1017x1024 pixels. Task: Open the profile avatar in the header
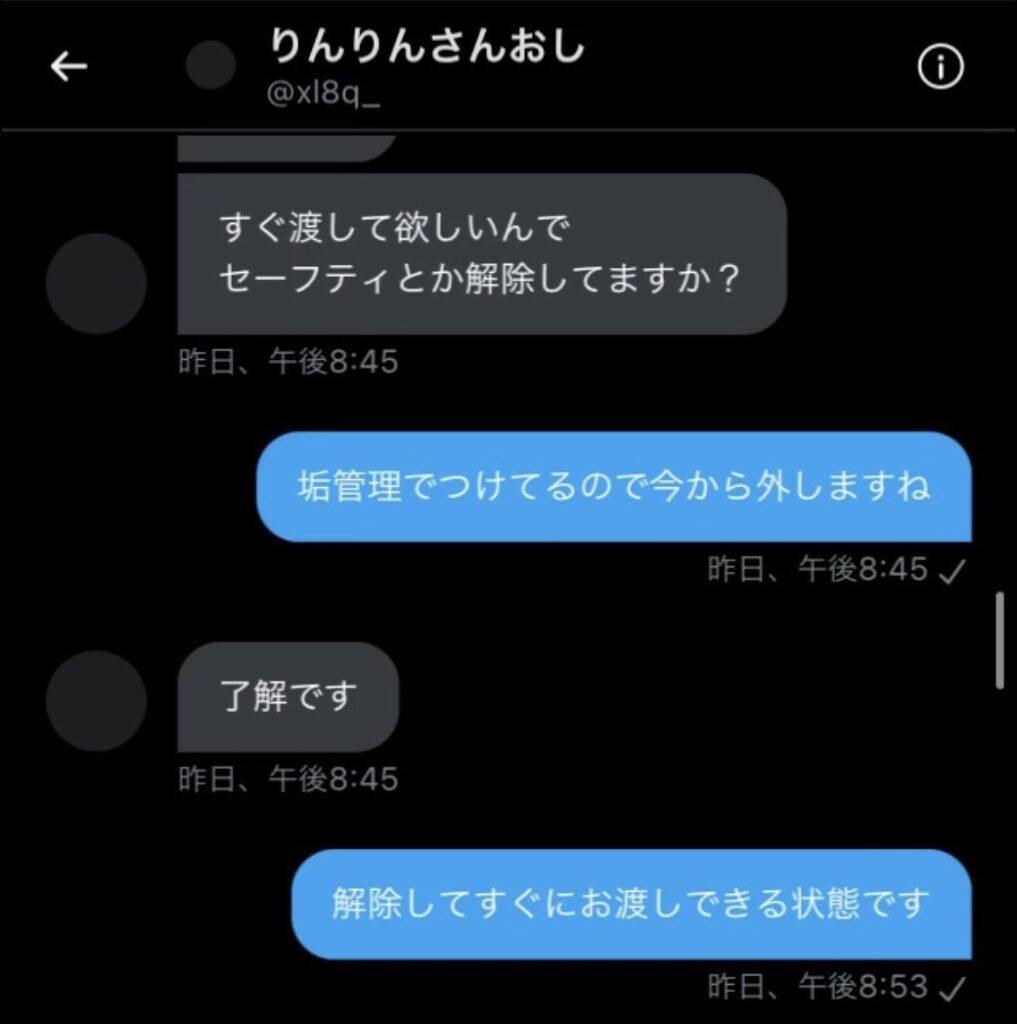coord(211,66)
